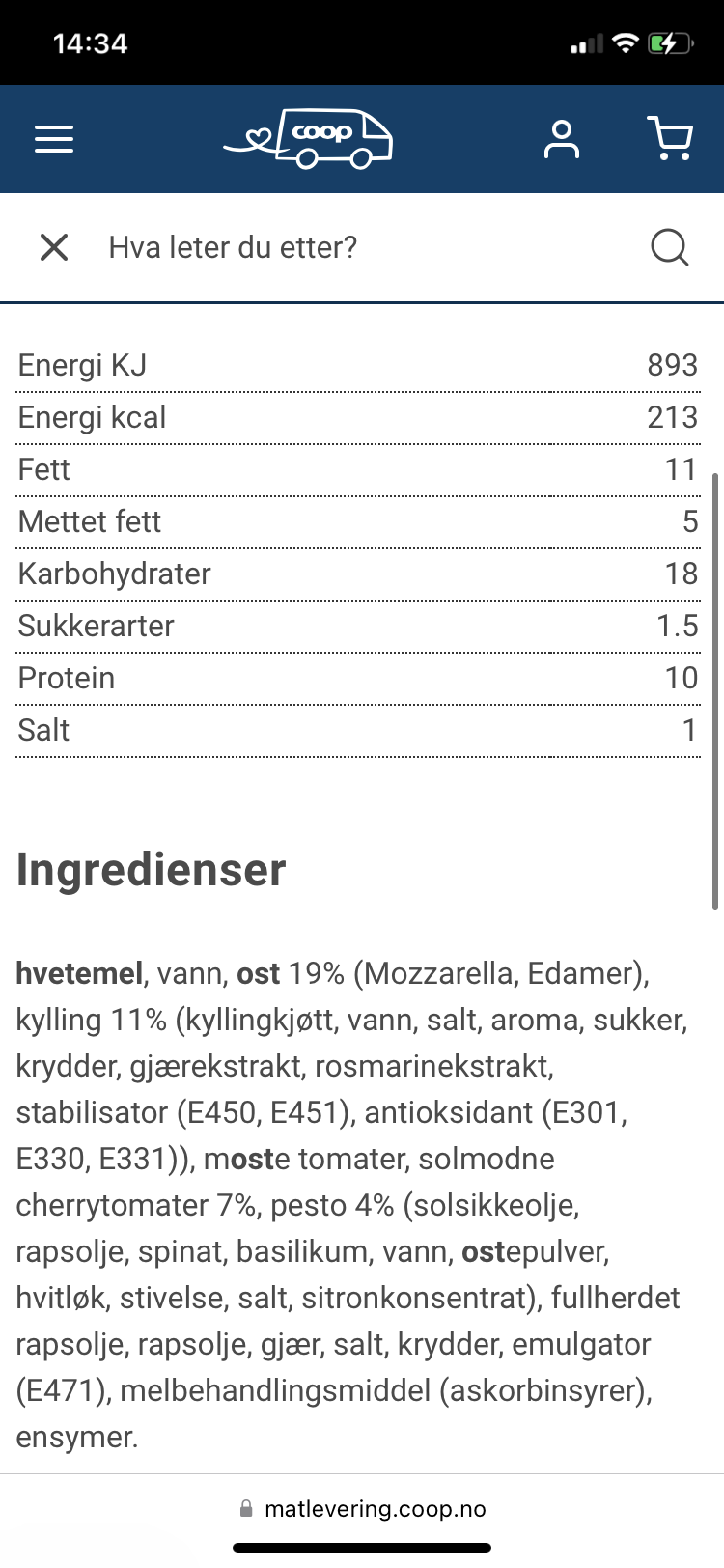Open the user account profile
This screenshot has width=724, height=1568.
561,139
